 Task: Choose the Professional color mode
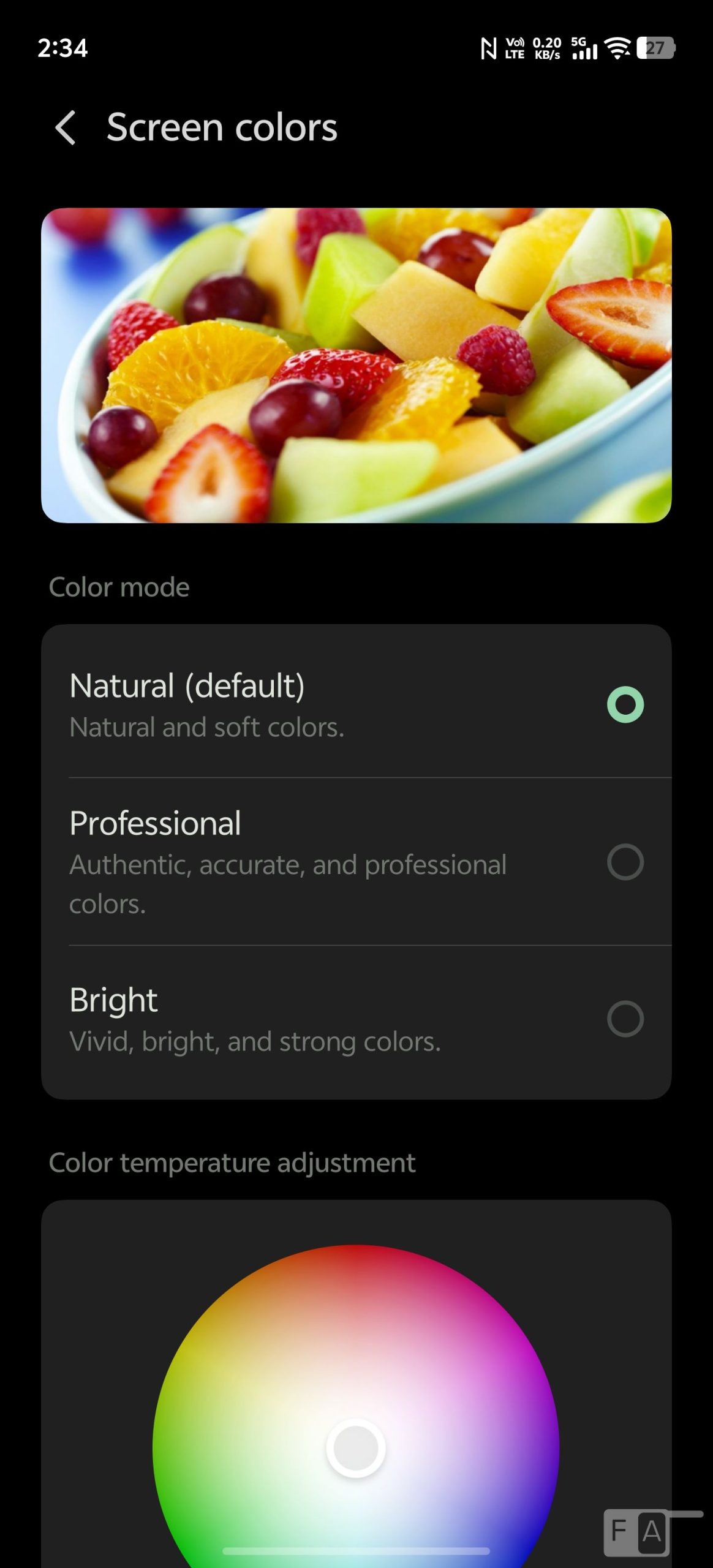coord(625,862)
